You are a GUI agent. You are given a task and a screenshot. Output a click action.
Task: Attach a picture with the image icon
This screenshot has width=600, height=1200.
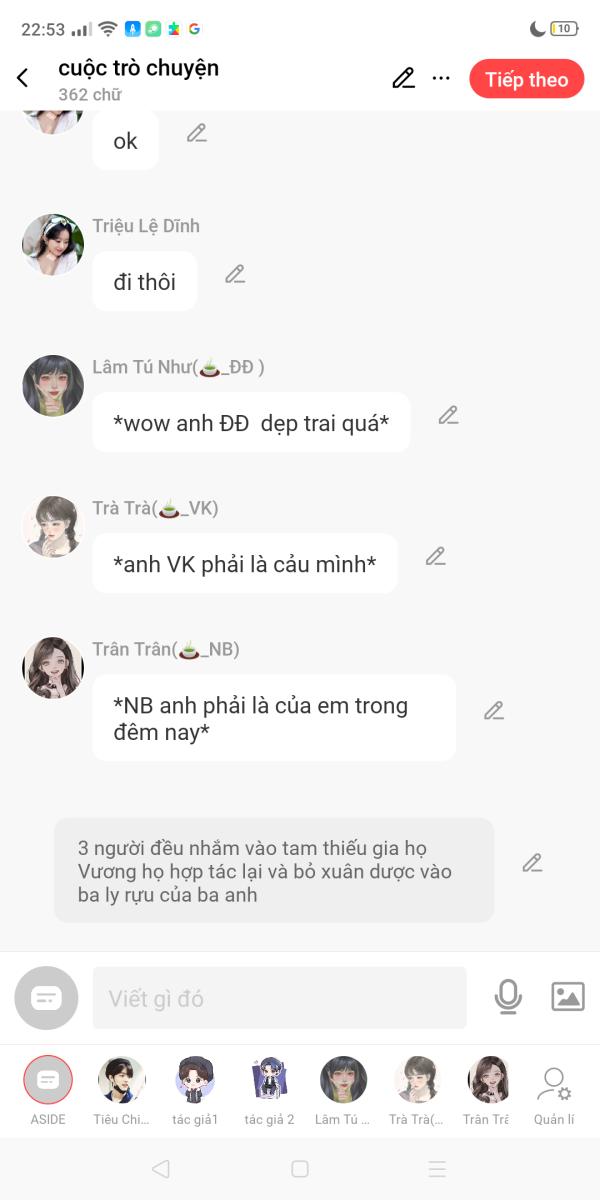pyautogui.click(x=568, y=997)
